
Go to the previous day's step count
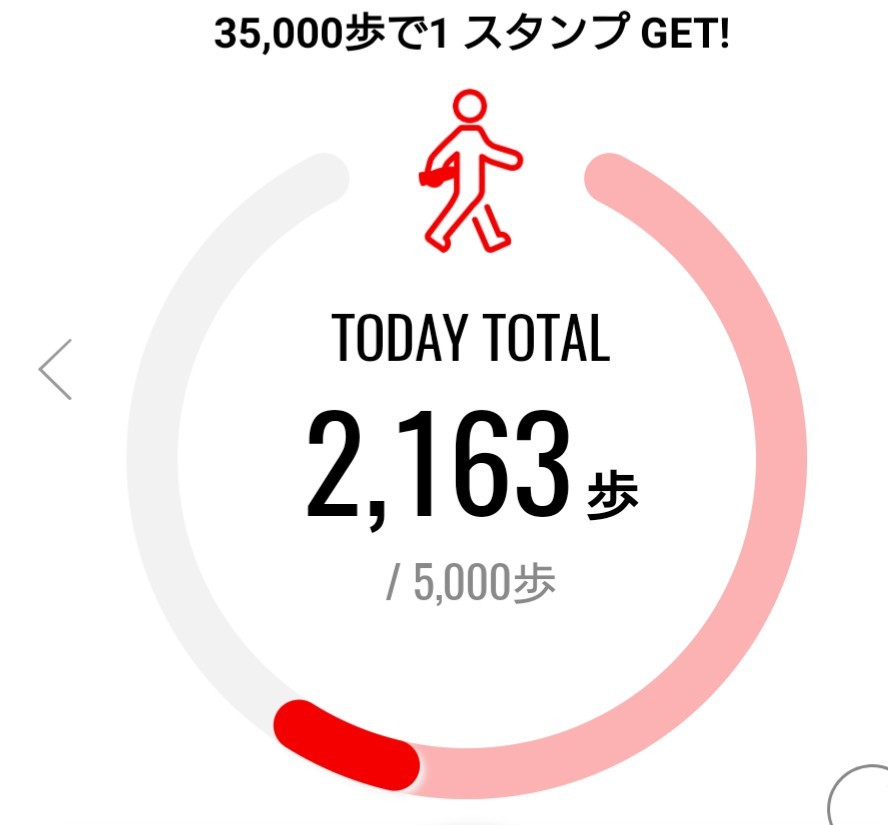click(x=55, y=370)
